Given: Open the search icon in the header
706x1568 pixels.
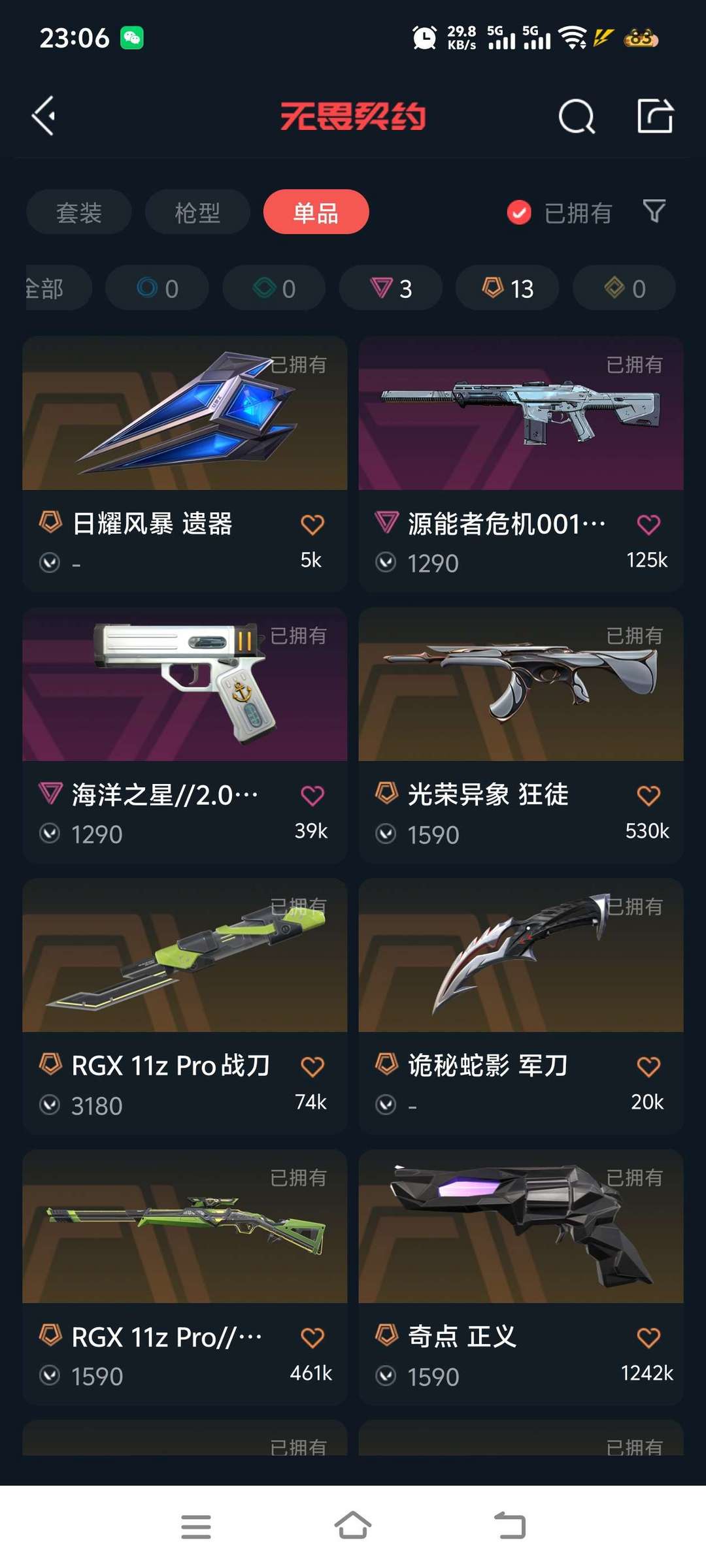Looking at the screenshot, I should 577,117.
